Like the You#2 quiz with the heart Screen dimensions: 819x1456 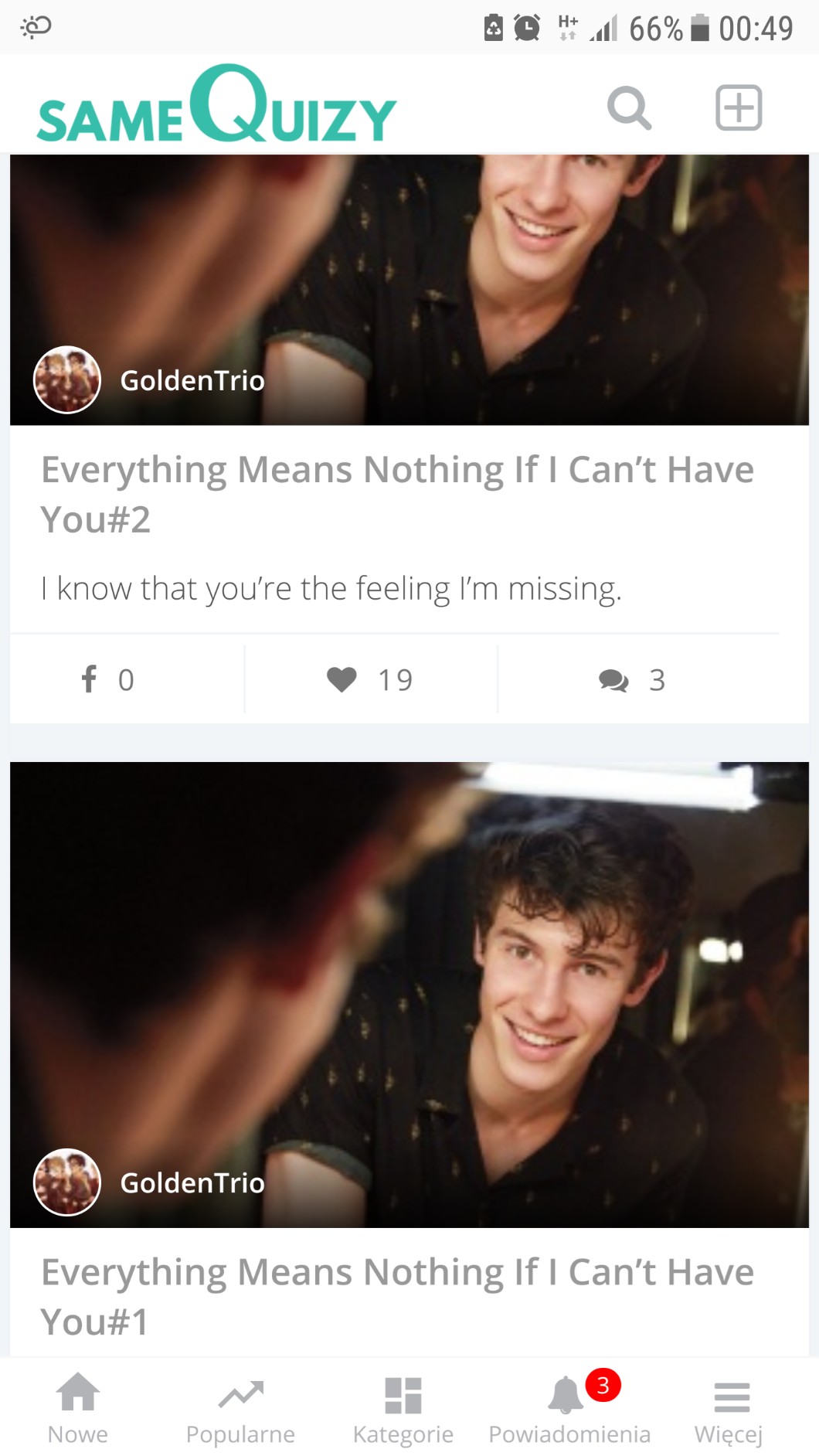(370, 680)
